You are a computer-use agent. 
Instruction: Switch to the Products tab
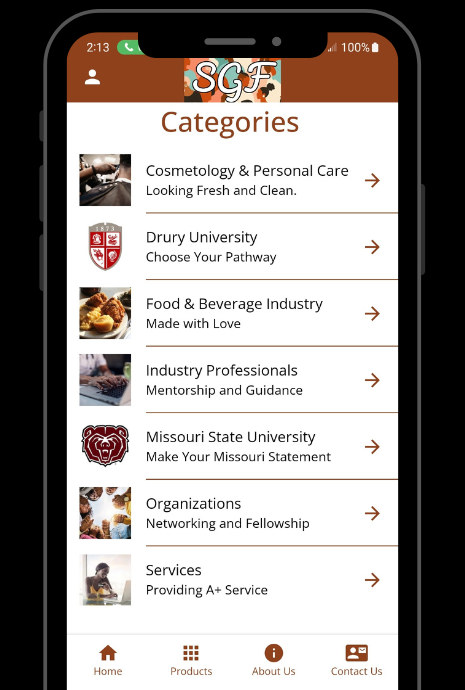point(191,661)
